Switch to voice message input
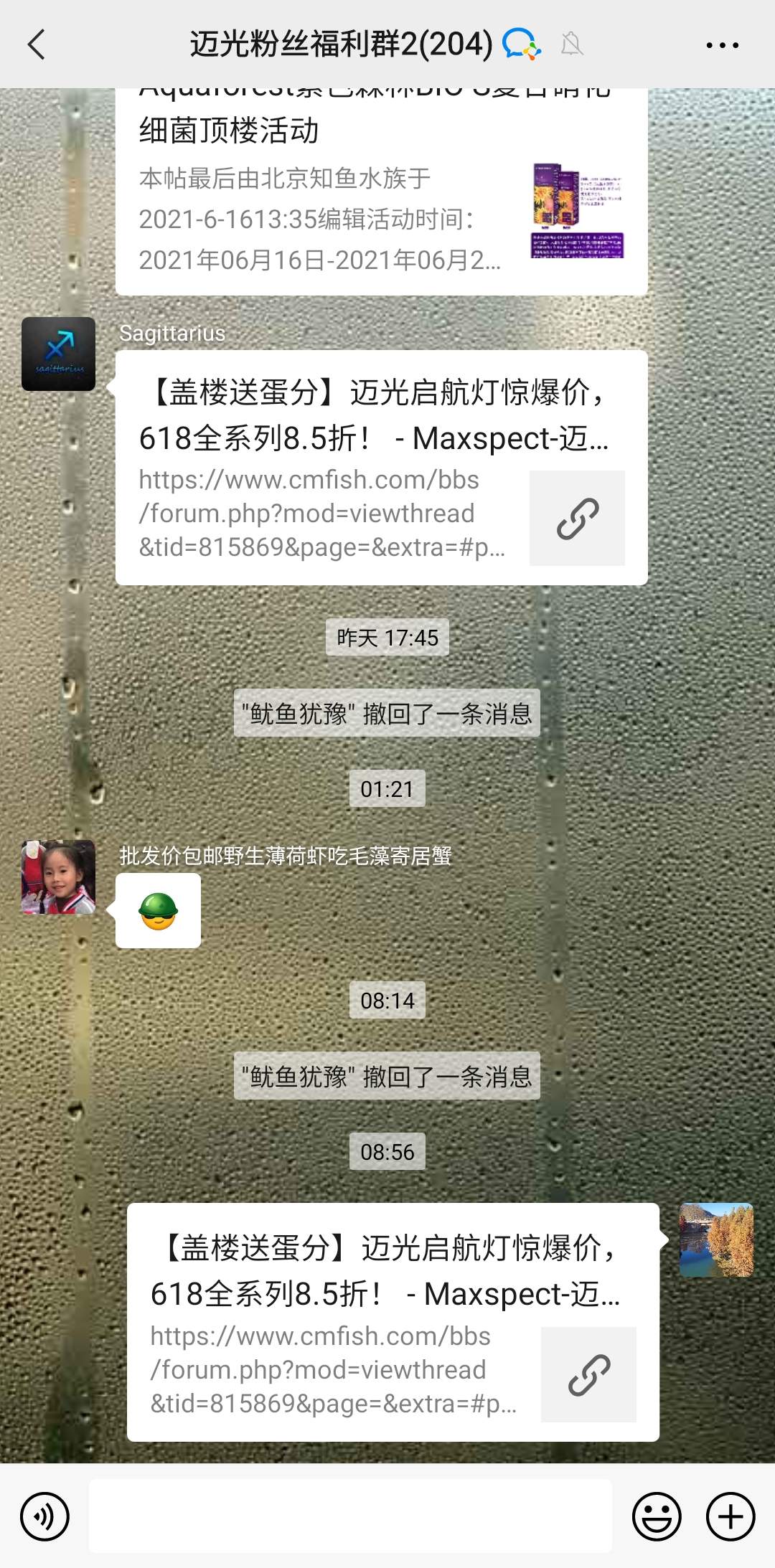The width and height of the screenshot is (775, 1568). (x=44, y=1516)
